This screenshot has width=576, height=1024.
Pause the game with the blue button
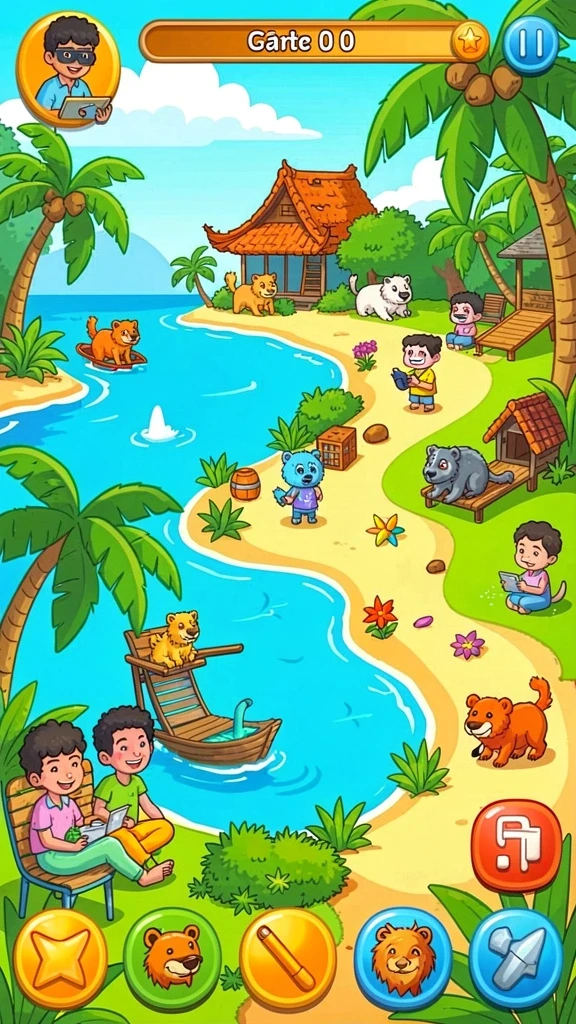click(530, 44)
